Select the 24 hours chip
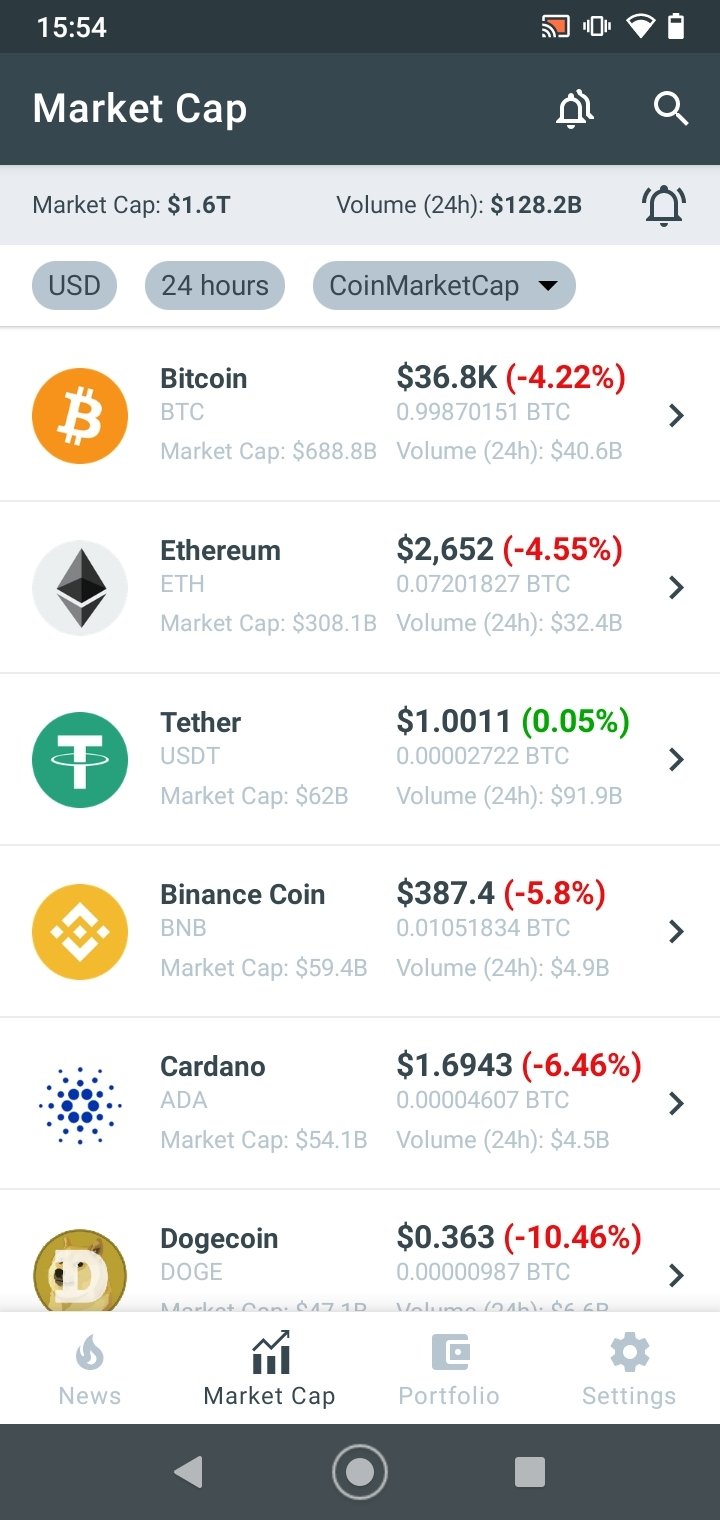The width and height of the screenshot is (720, 1520). [215, 285]
